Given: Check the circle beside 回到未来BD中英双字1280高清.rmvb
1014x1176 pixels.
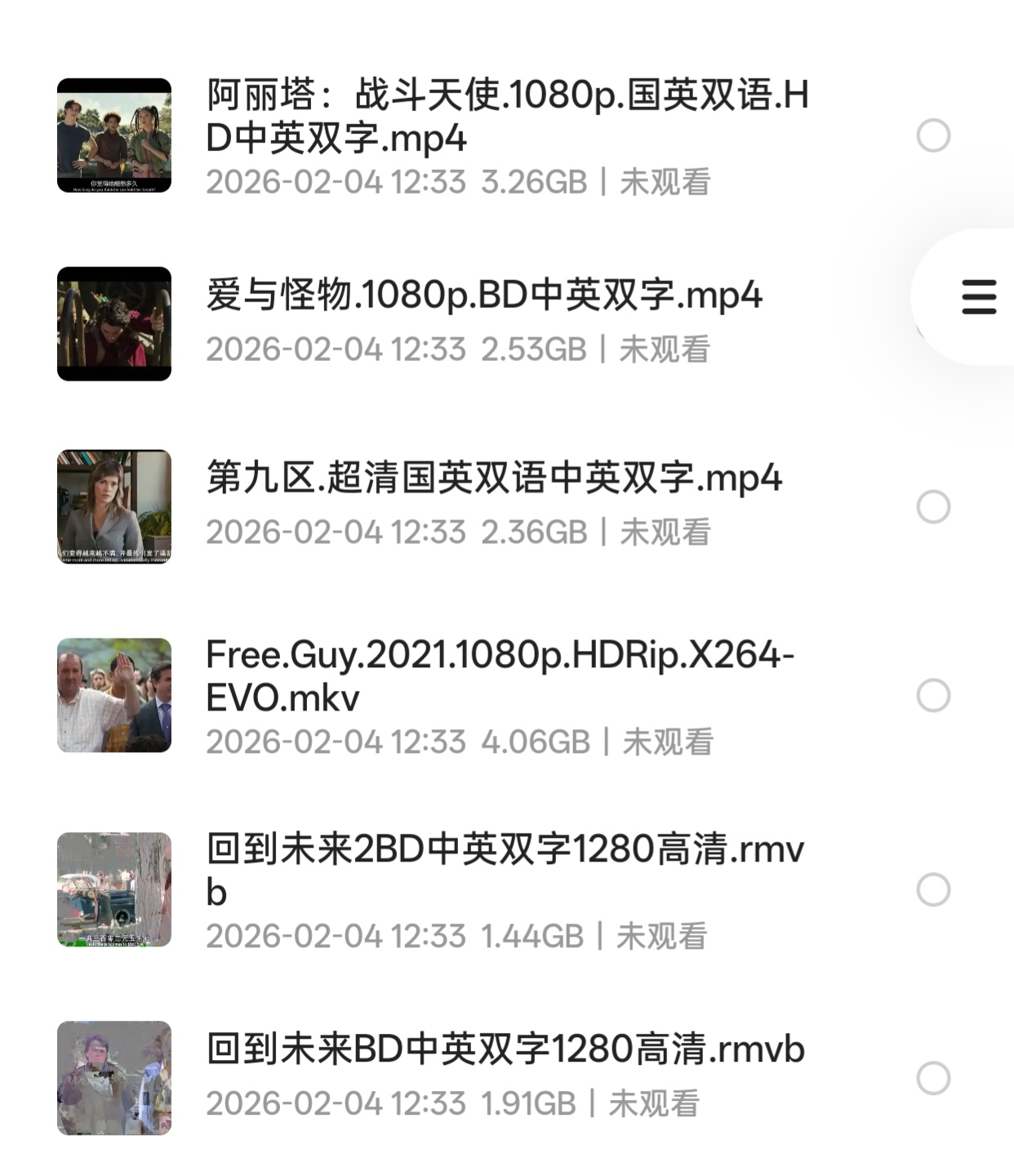Looking at the screenshot, I should pyautogui.click(x=933, y=1078).
